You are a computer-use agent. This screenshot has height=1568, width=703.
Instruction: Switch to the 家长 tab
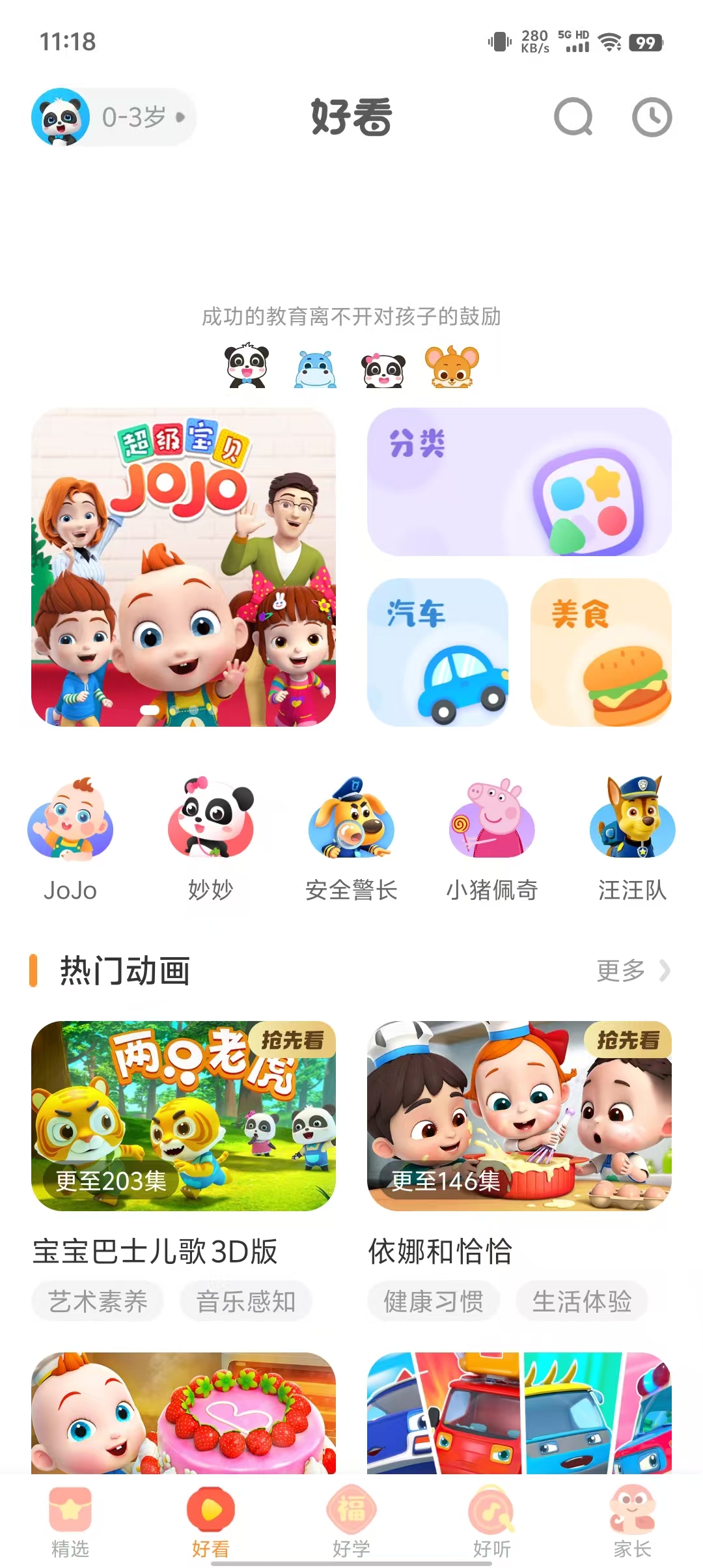[x=632, y=1520]
